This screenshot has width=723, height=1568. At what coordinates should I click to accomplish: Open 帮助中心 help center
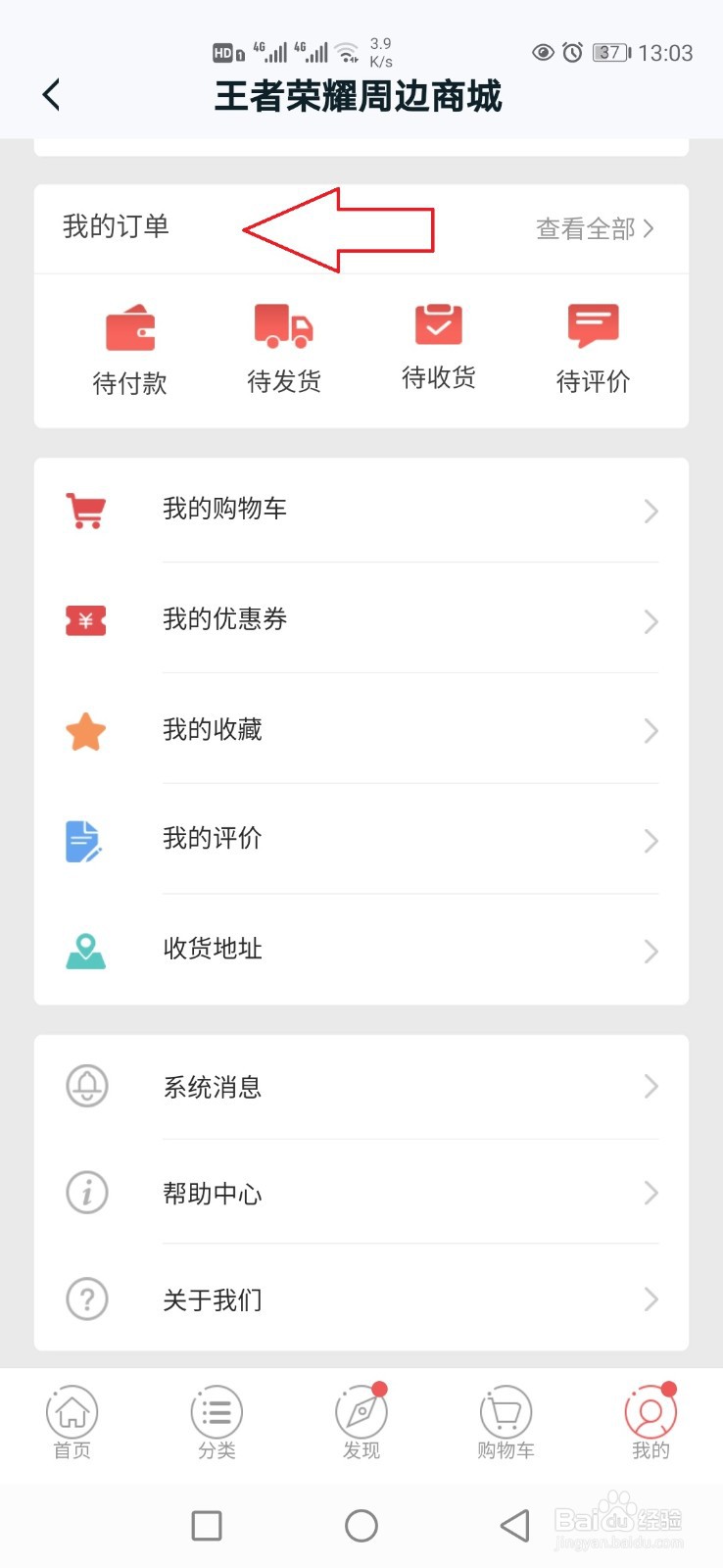click(x=361, y=1193)
